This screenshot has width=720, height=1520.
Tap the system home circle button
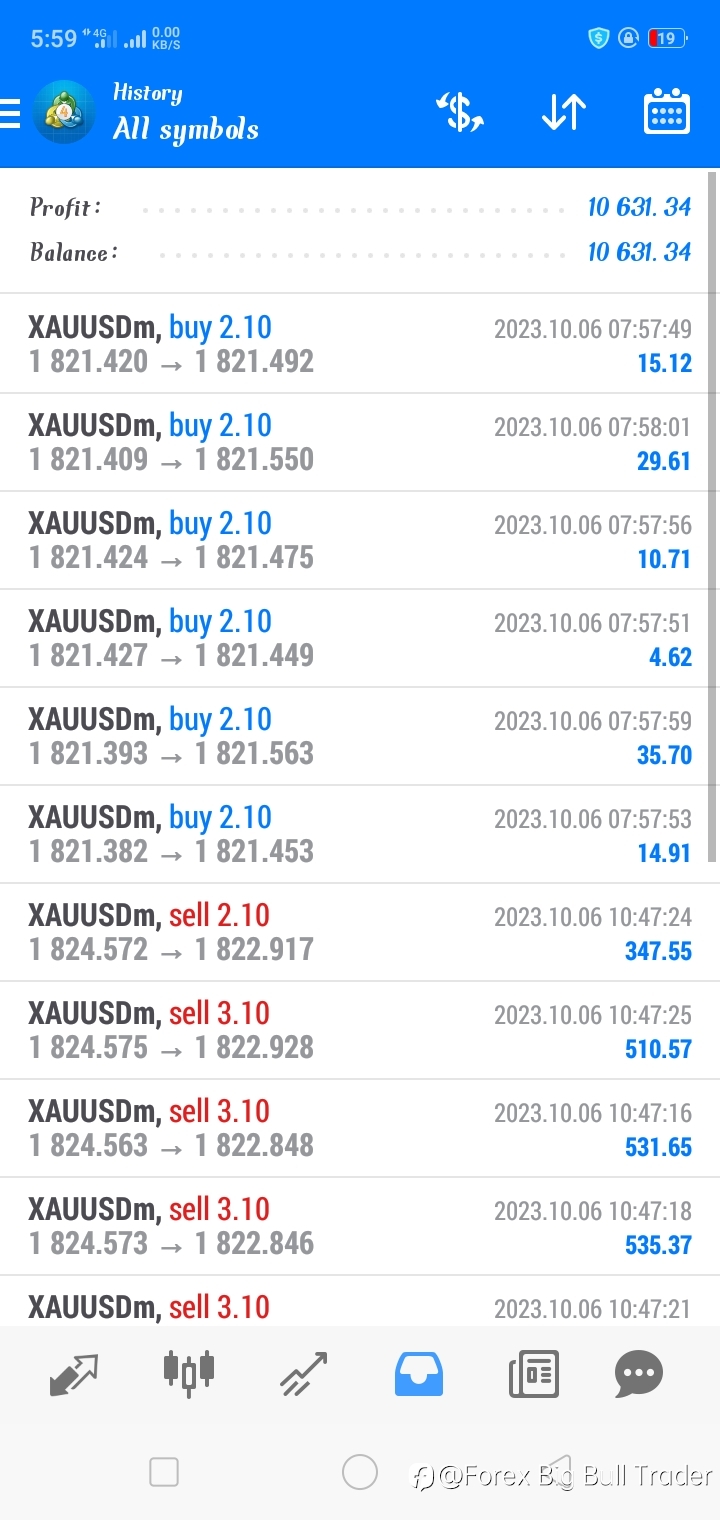click(x=360, y=1472)
